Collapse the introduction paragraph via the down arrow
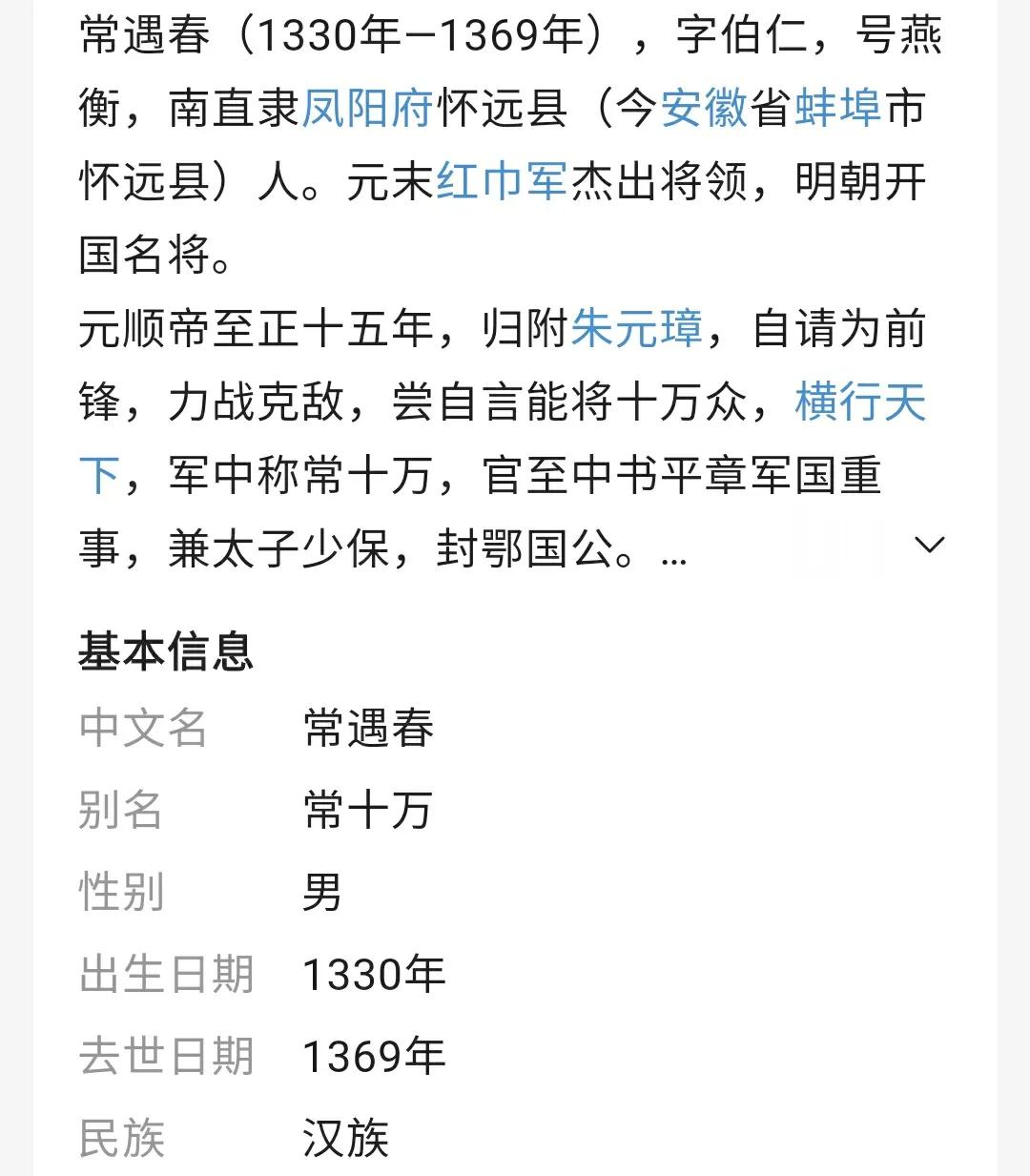 tap(928, 546)
